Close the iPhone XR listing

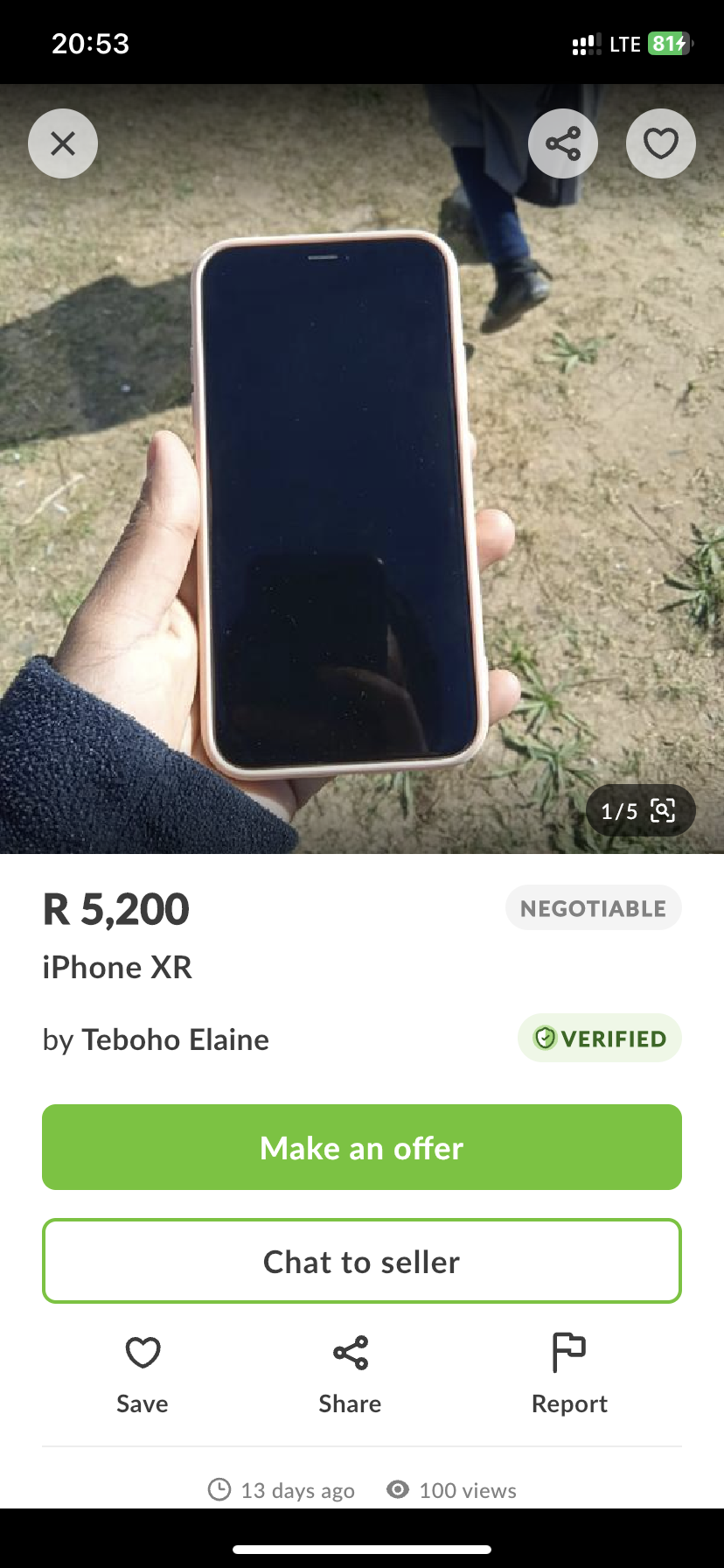63,143
